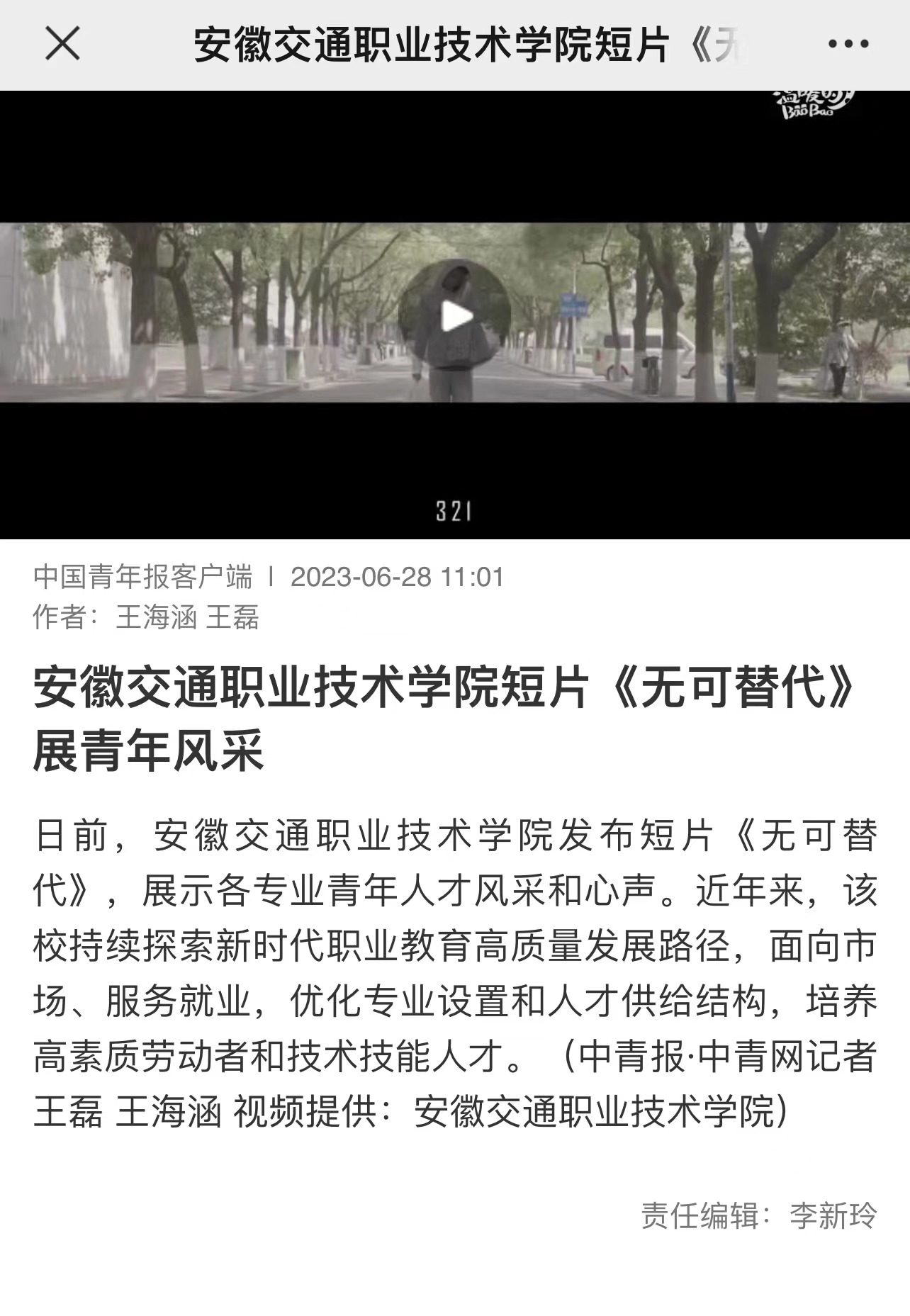Play the 无可替代 short film video
The image size is (910, 1316).
pyautogui.click(x=455, y=316)
